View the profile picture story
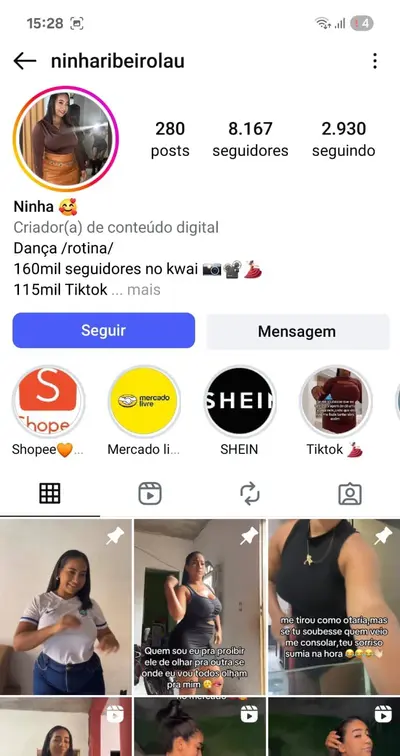This screenshot has width=400, height=756. 66,139
